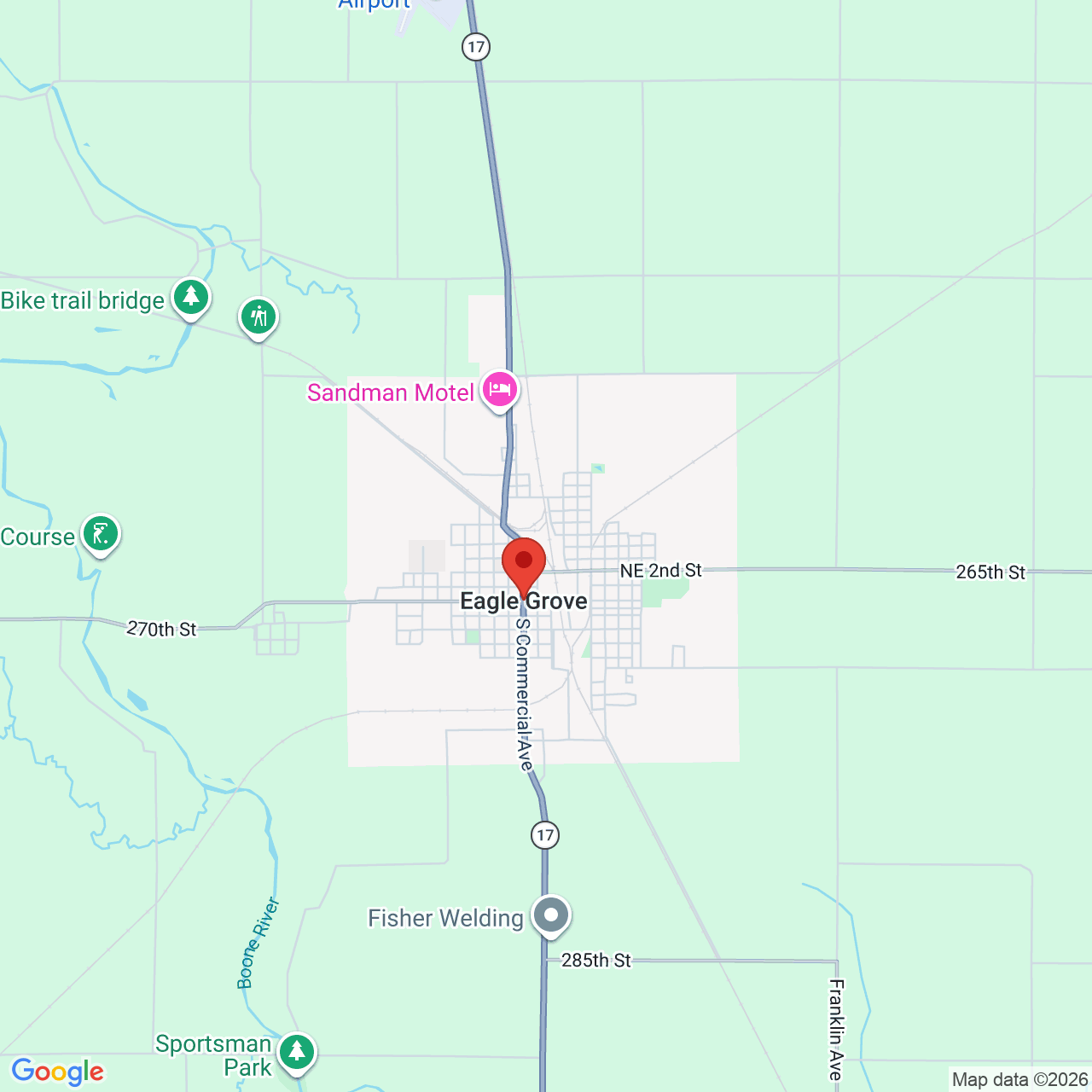Select the hiking trail marker
This screenshot has width=1092, height=1092.
click(258, 318)
